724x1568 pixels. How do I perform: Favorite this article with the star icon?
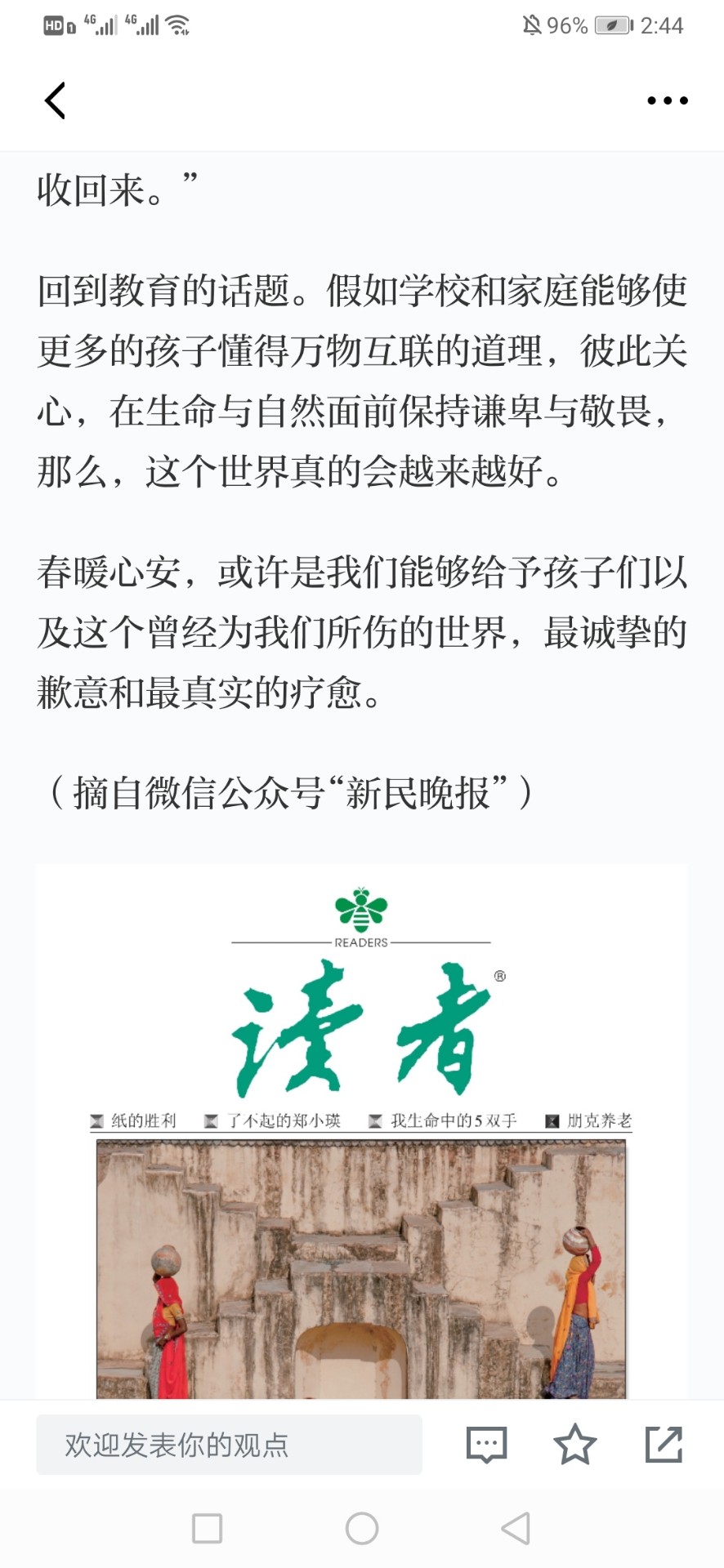click(x=575, y=1444)
